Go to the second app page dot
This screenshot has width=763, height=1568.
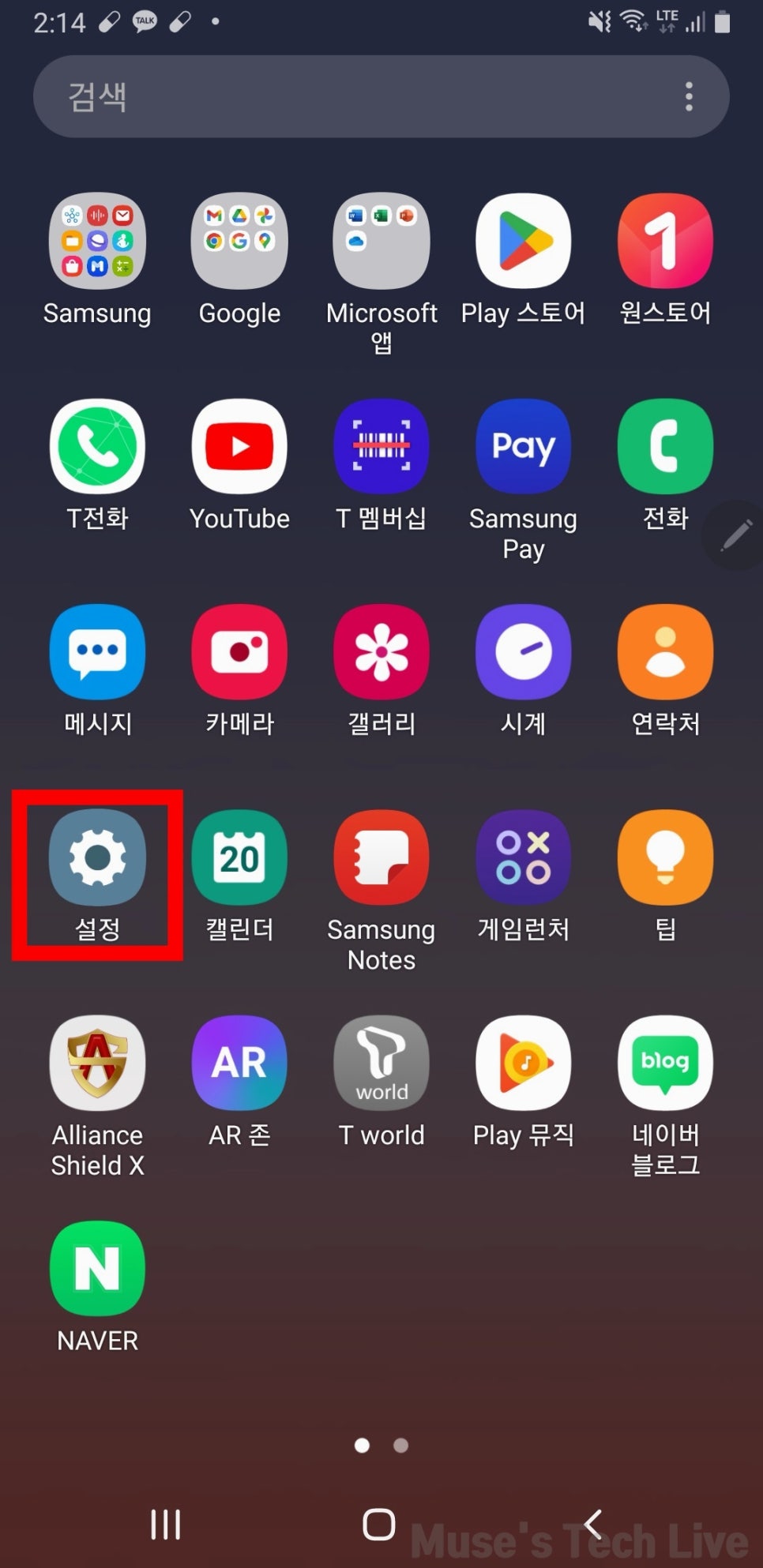pyautogui.click(x=400, y=1445)
